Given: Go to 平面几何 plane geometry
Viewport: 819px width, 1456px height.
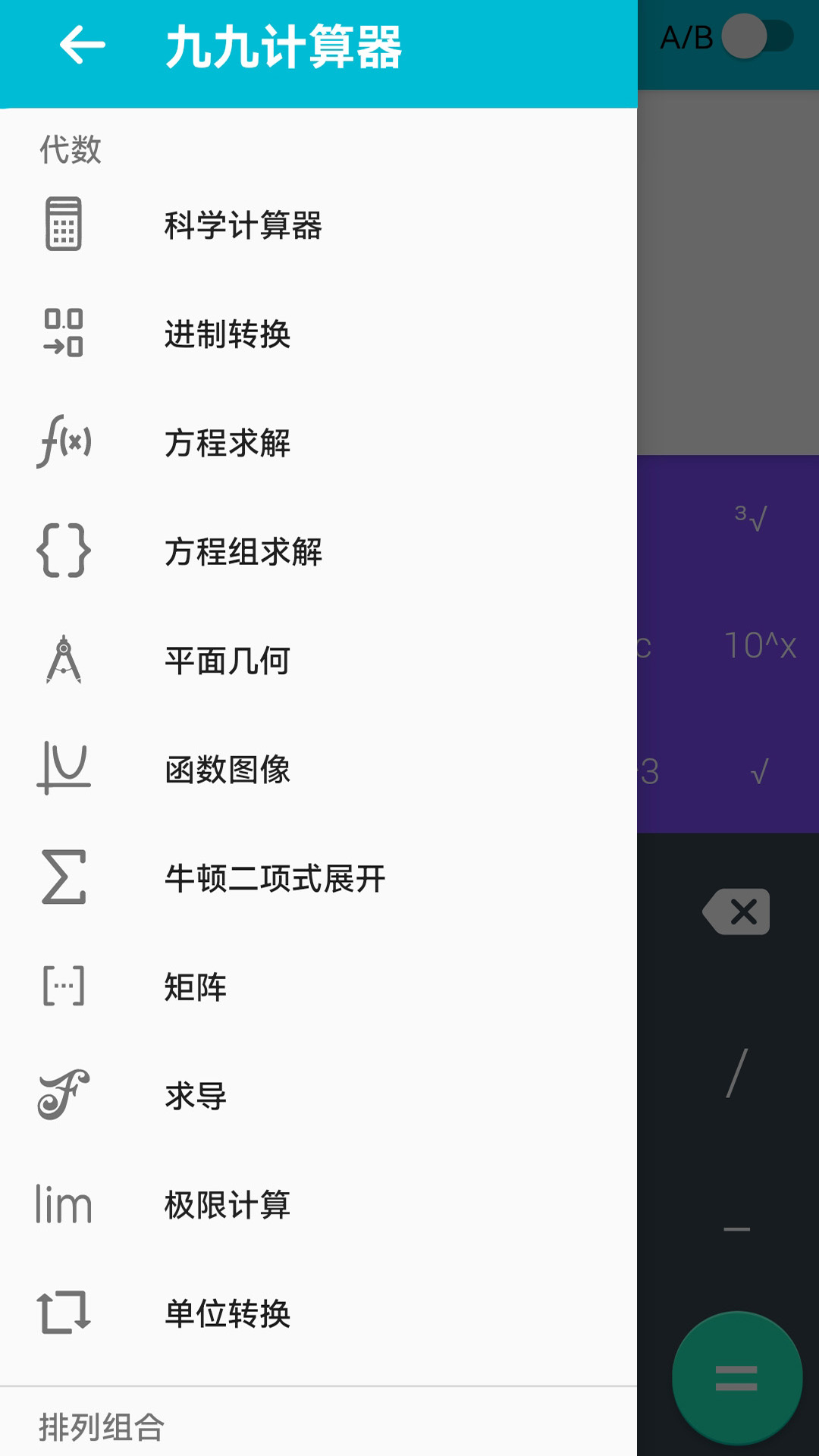Looking at the screenshot, I should pos(227,661).
